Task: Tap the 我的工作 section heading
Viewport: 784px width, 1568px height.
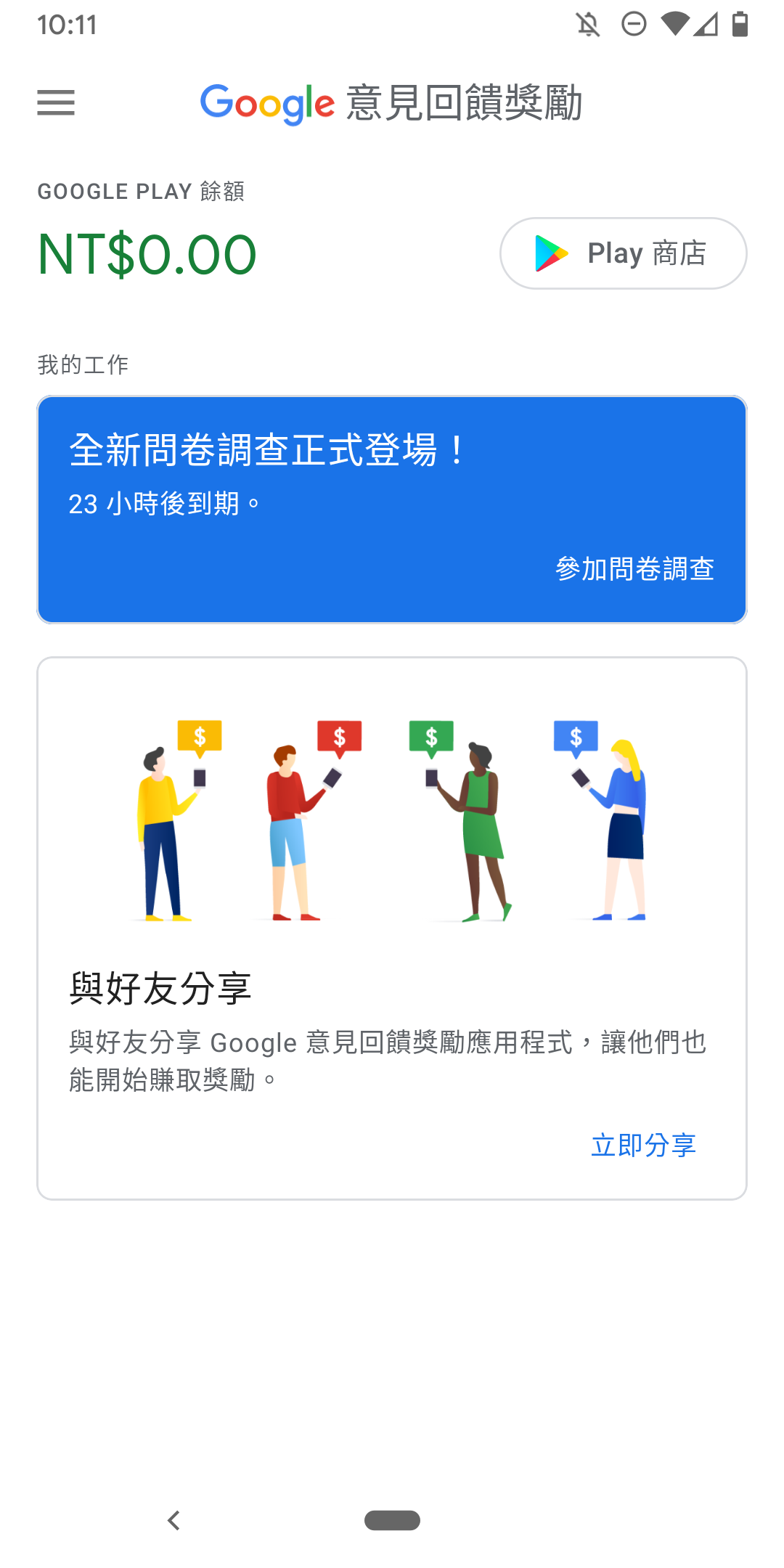Action: (82, 364)
